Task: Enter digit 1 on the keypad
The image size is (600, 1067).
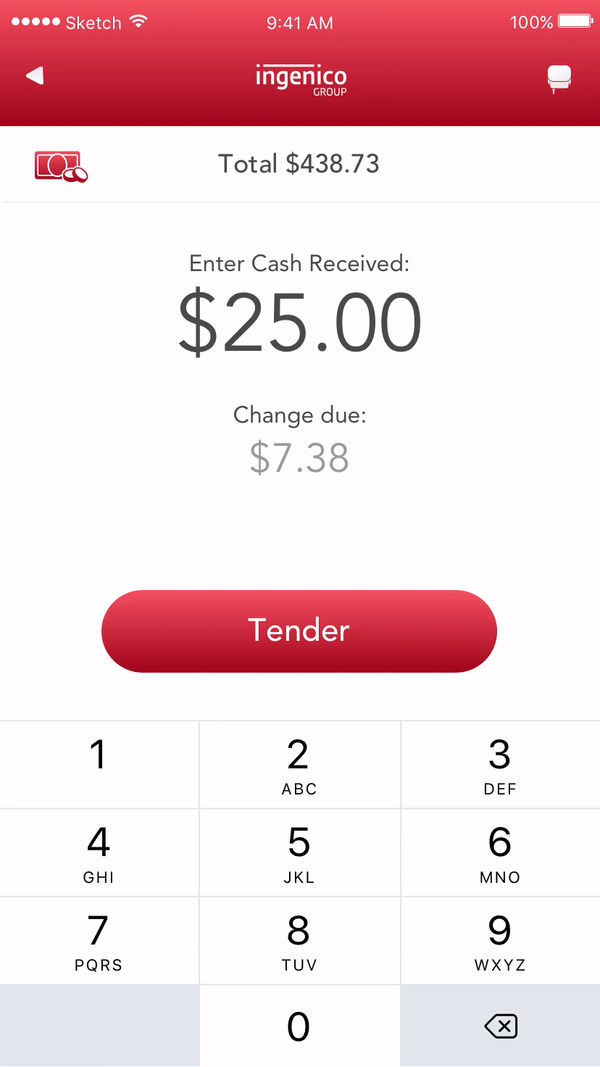Action: pos(99,765)
